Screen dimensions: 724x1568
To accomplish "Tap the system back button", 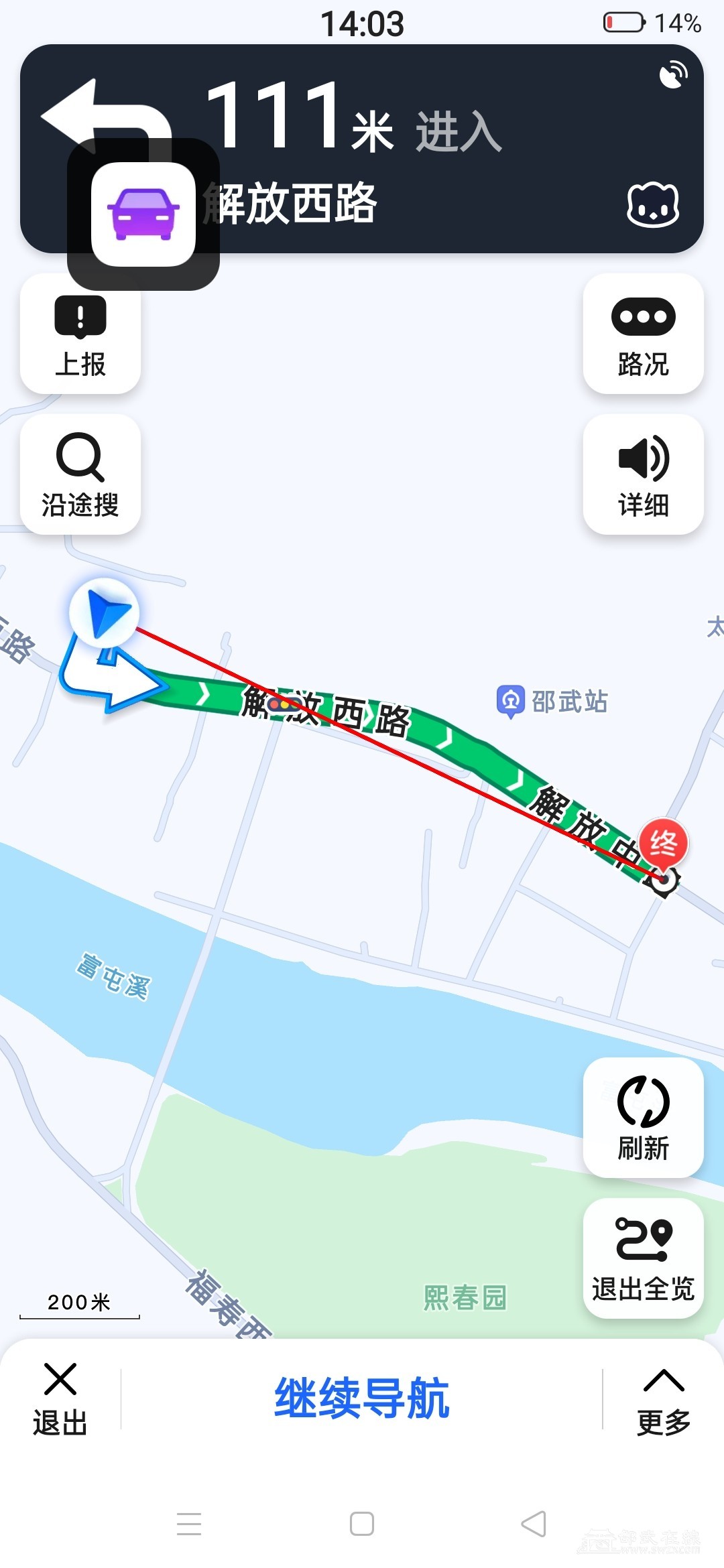I will (x=534, y=1524).
